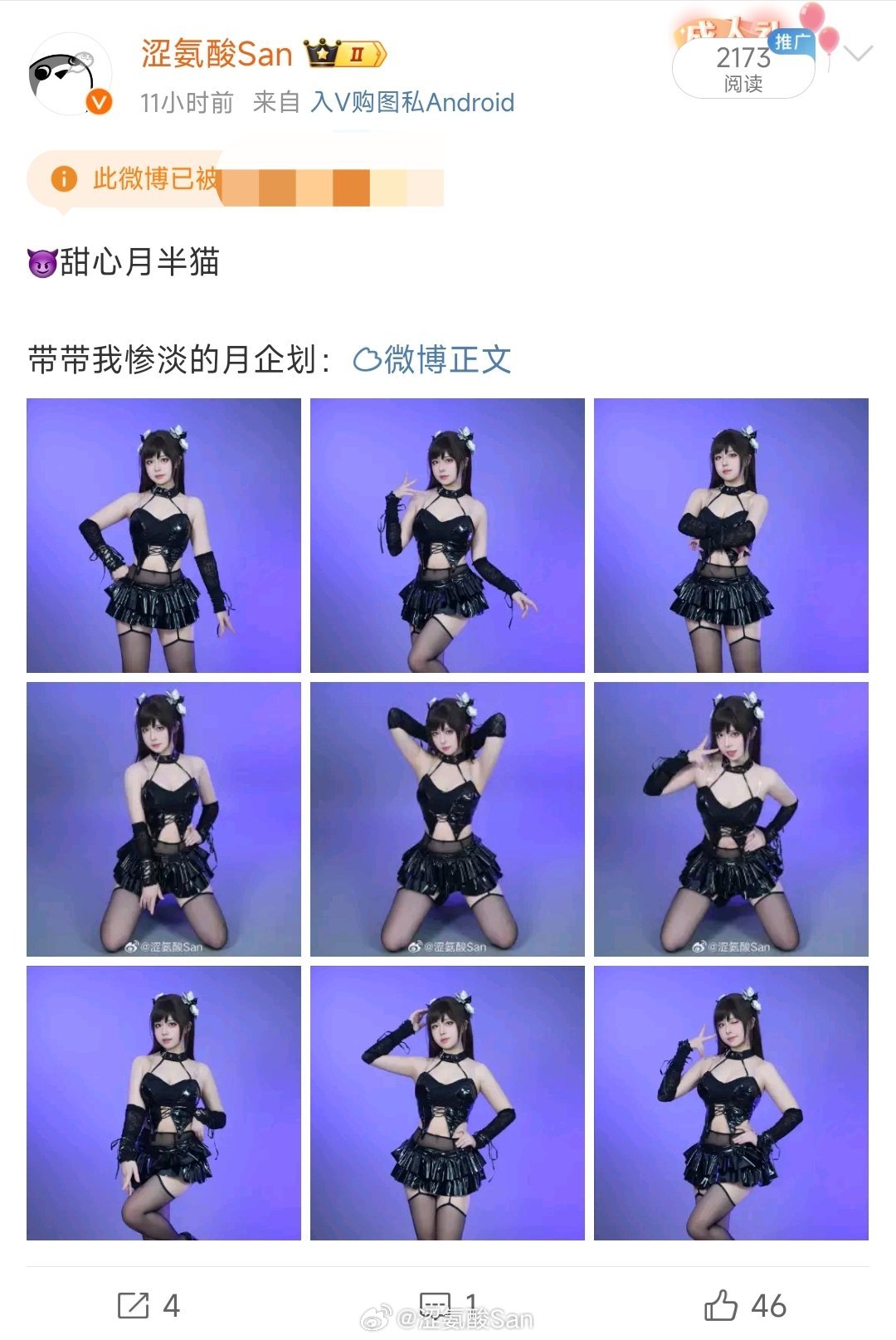Viewport: 896px width, 1340px height.
Task: Like this post with 46 likes
Action: coord(744,1305)
